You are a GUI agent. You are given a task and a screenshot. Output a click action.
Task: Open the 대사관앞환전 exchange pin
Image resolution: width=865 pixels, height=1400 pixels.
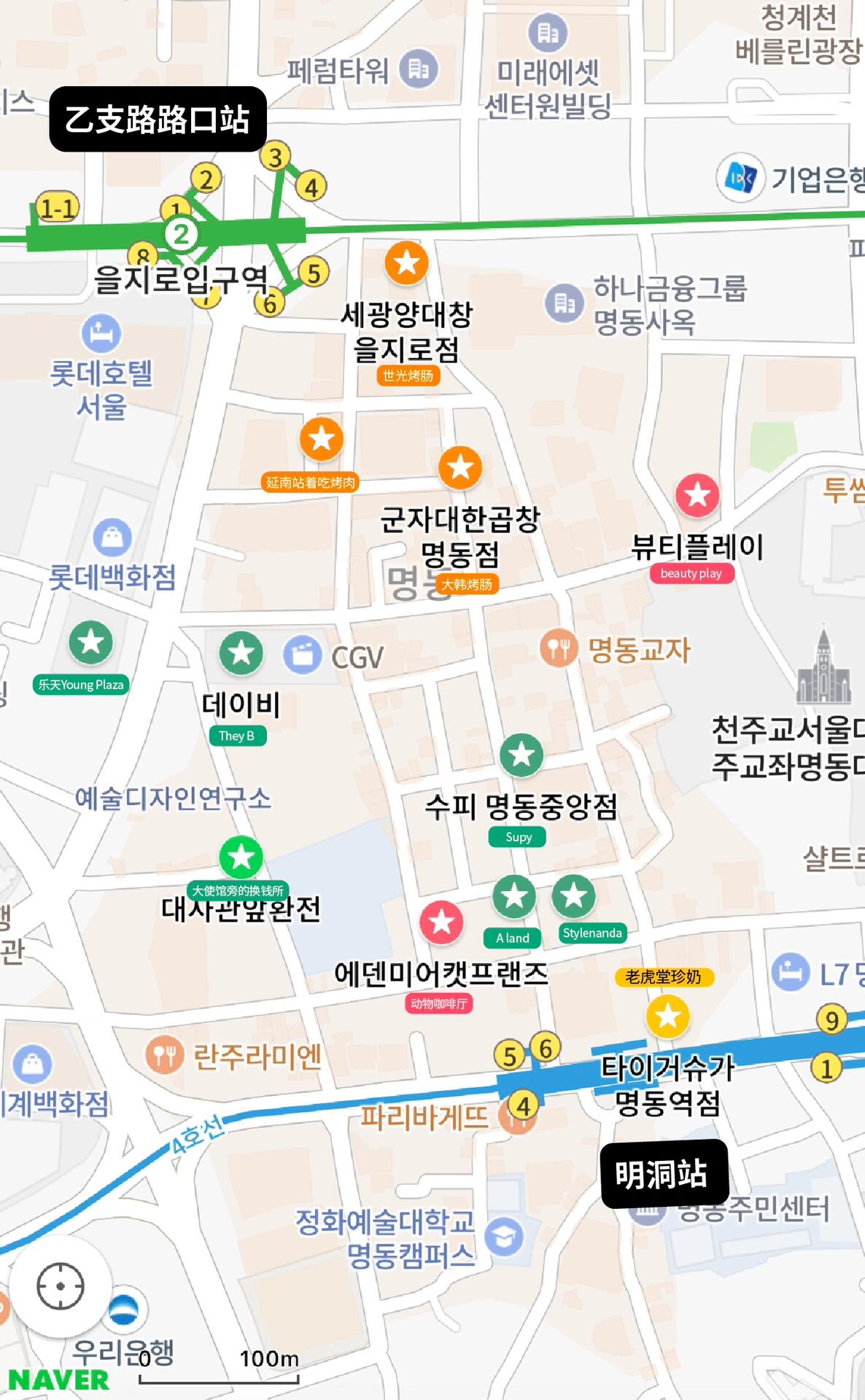click(241, 857)
